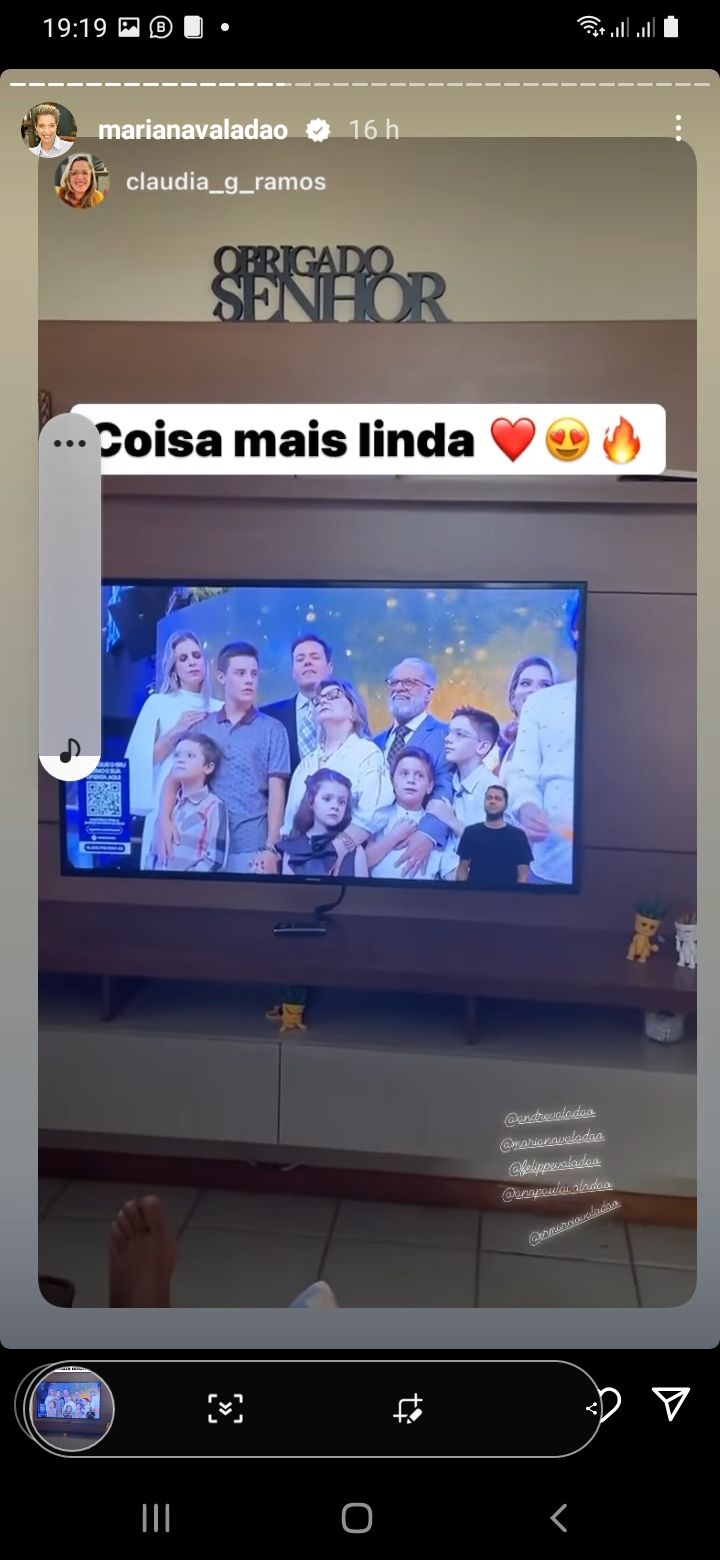Open marianavaladao's profile picture

click(49, 130)
